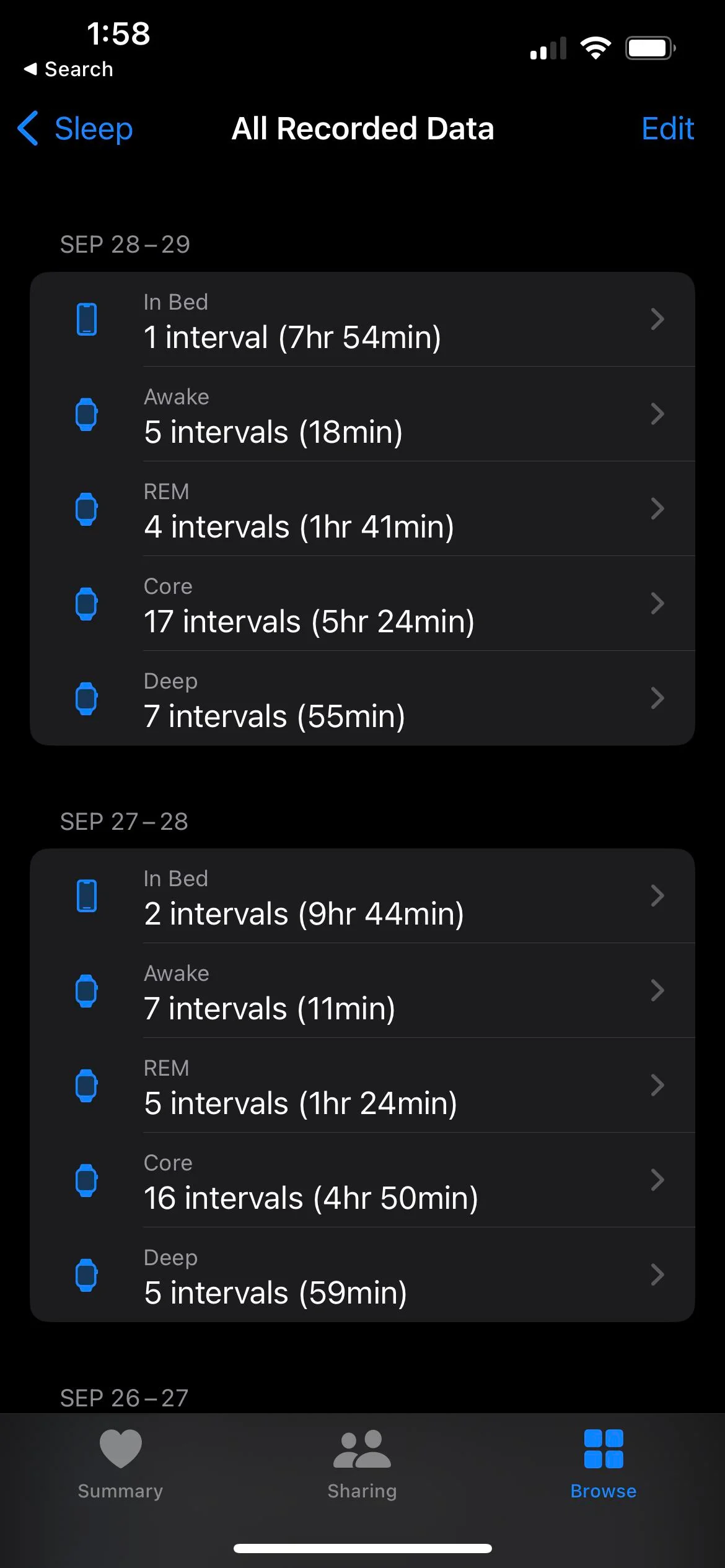This screenshot has height=1568, width=725.
Task: Return to Search via the status bar breadcrumb
Action: tap(69, 69)
